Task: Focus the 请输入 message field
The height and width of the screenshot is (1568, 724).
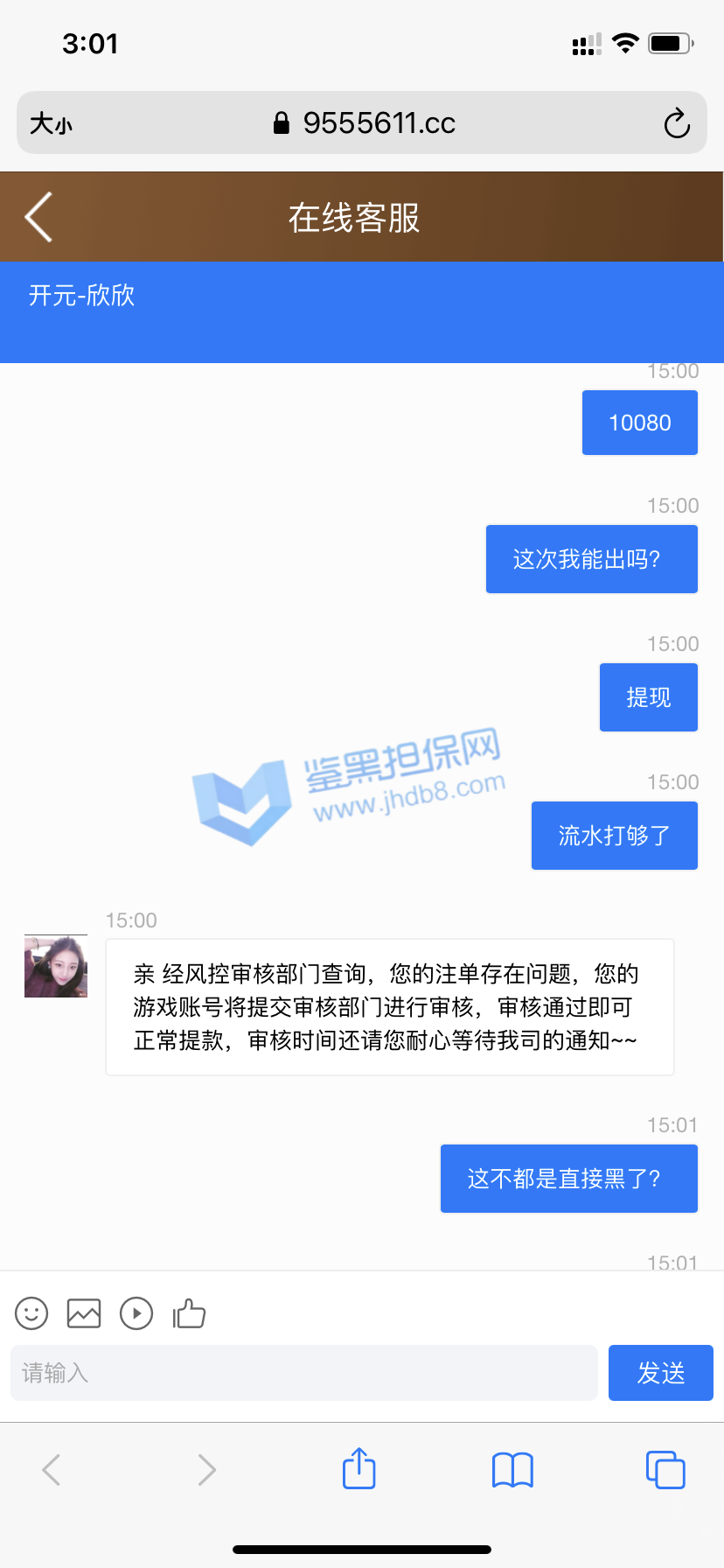Action: [303, 1373]
